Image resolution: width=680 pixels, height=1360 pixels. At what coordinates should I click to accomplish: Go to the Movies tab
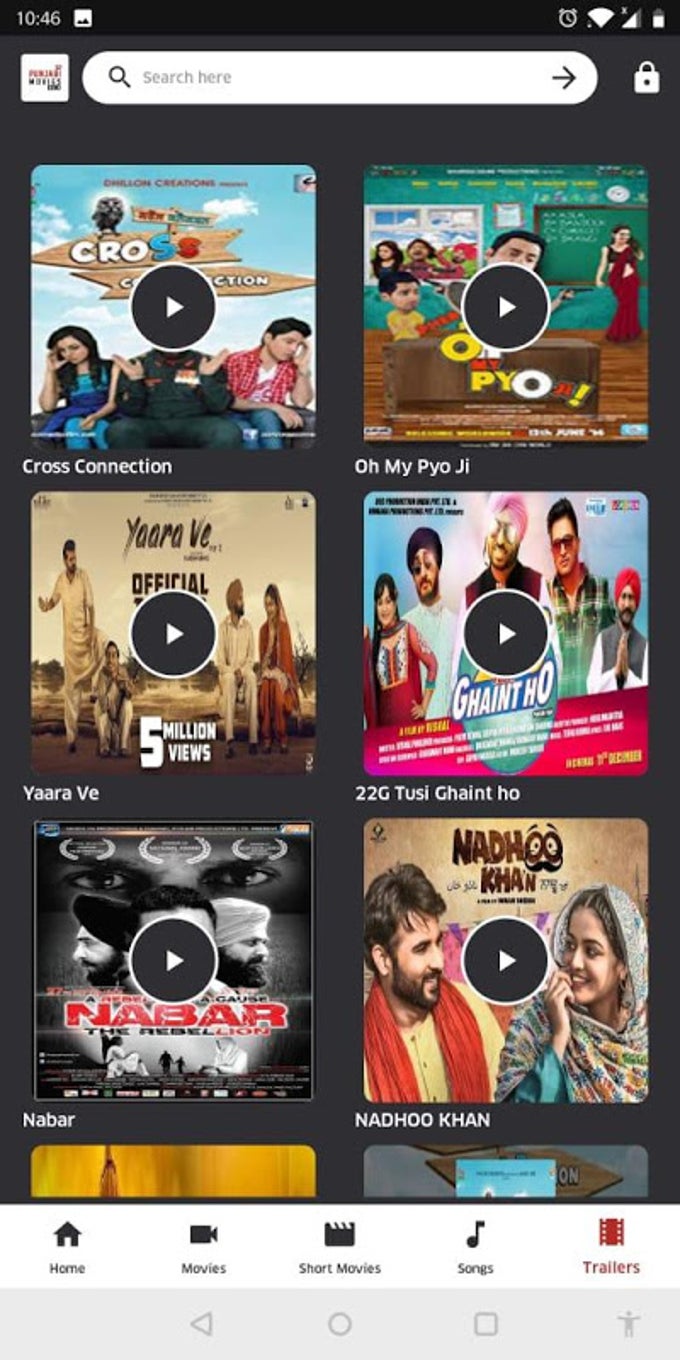coord(204,1247)
